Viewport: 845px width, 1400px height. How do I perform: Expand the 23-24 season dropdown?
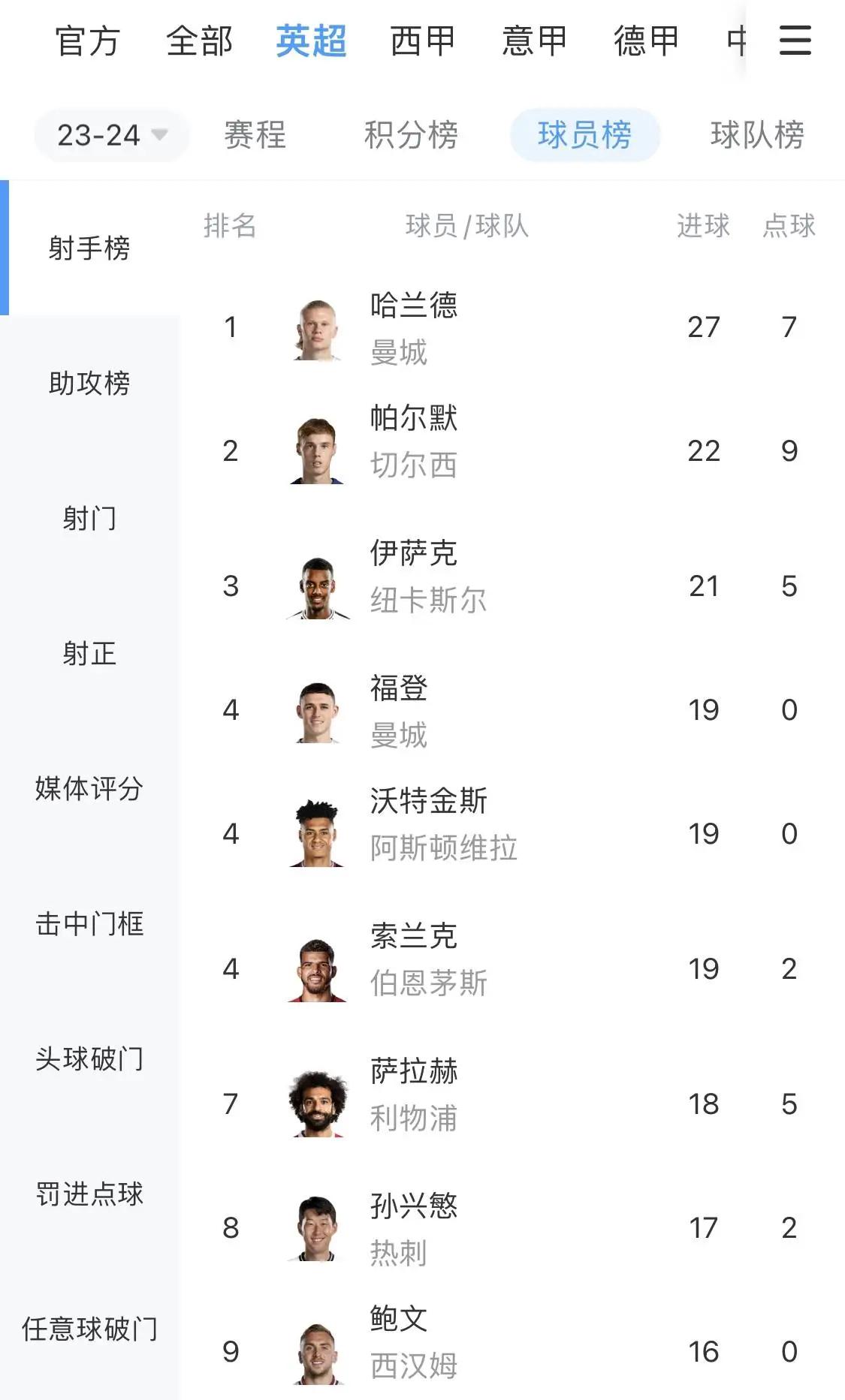pos(111,135)
